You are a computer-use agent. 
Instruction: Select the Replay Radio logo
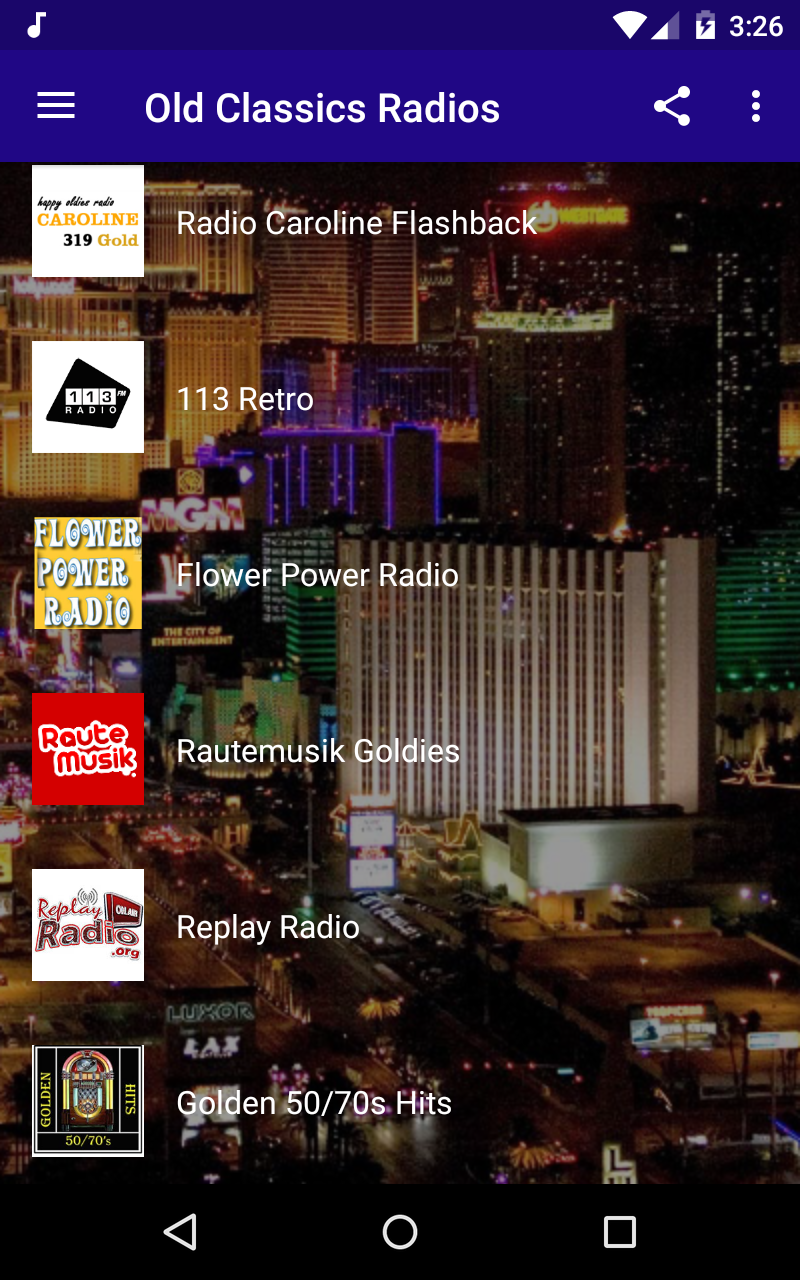(x=87, y=925)
